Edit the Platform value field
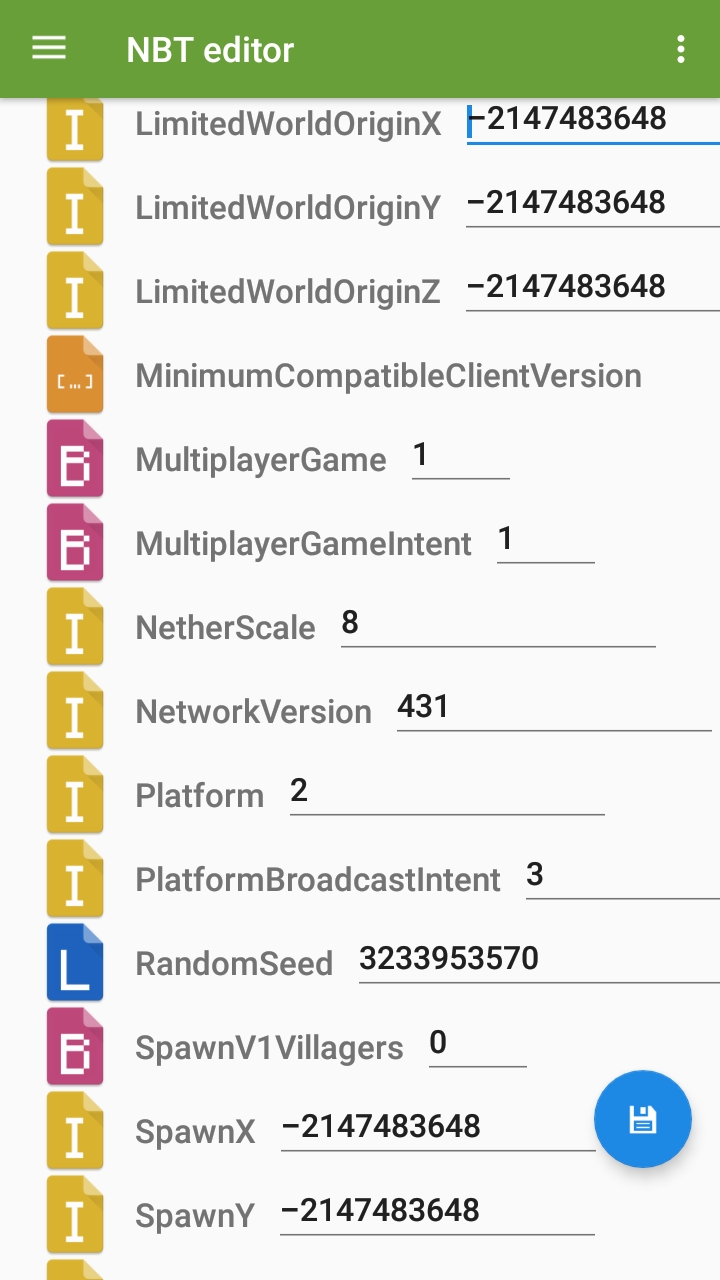 click(446, 793)
